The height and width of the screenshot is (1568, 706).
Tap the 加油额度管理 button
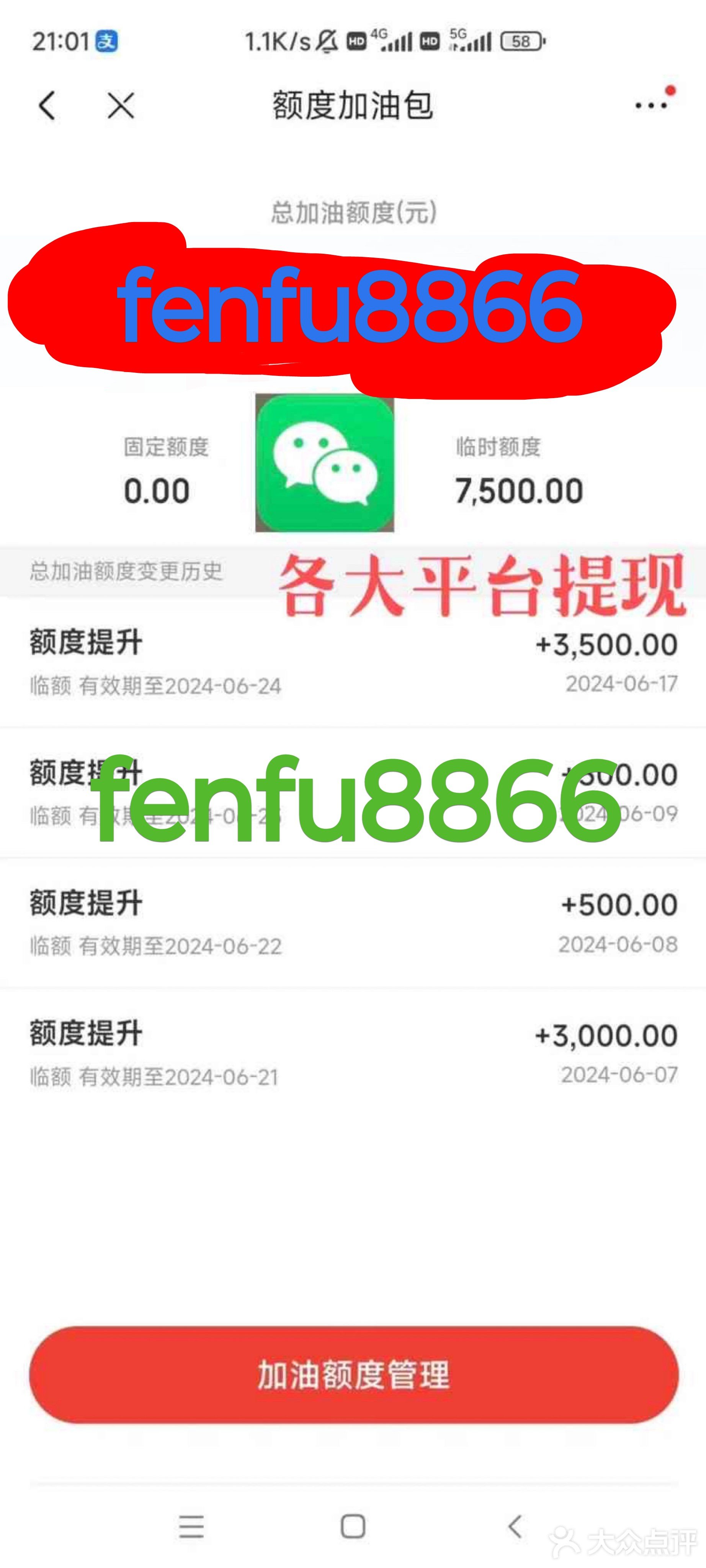[354, 1374]
